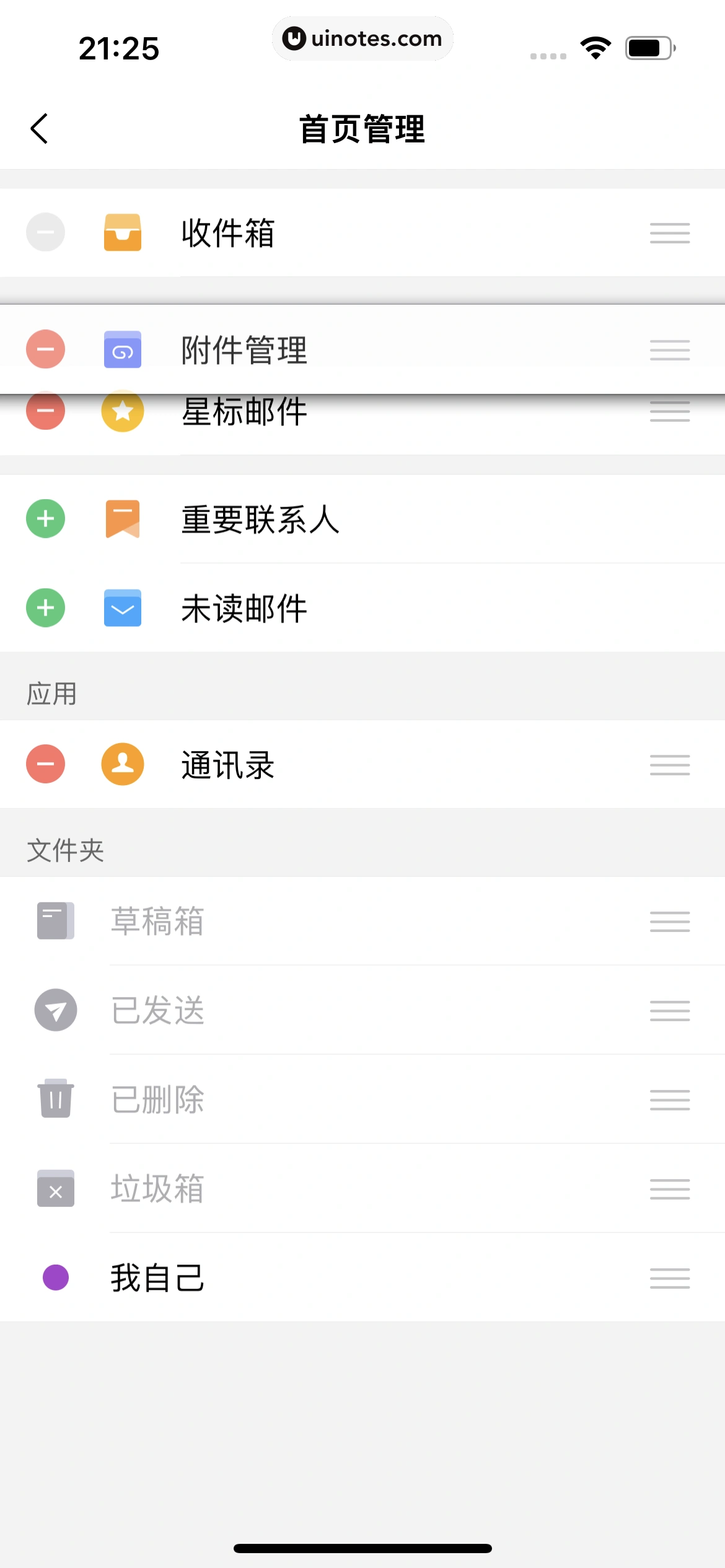
Task: Tap the reorder handle for 已删除
Action: point(669,1100)
